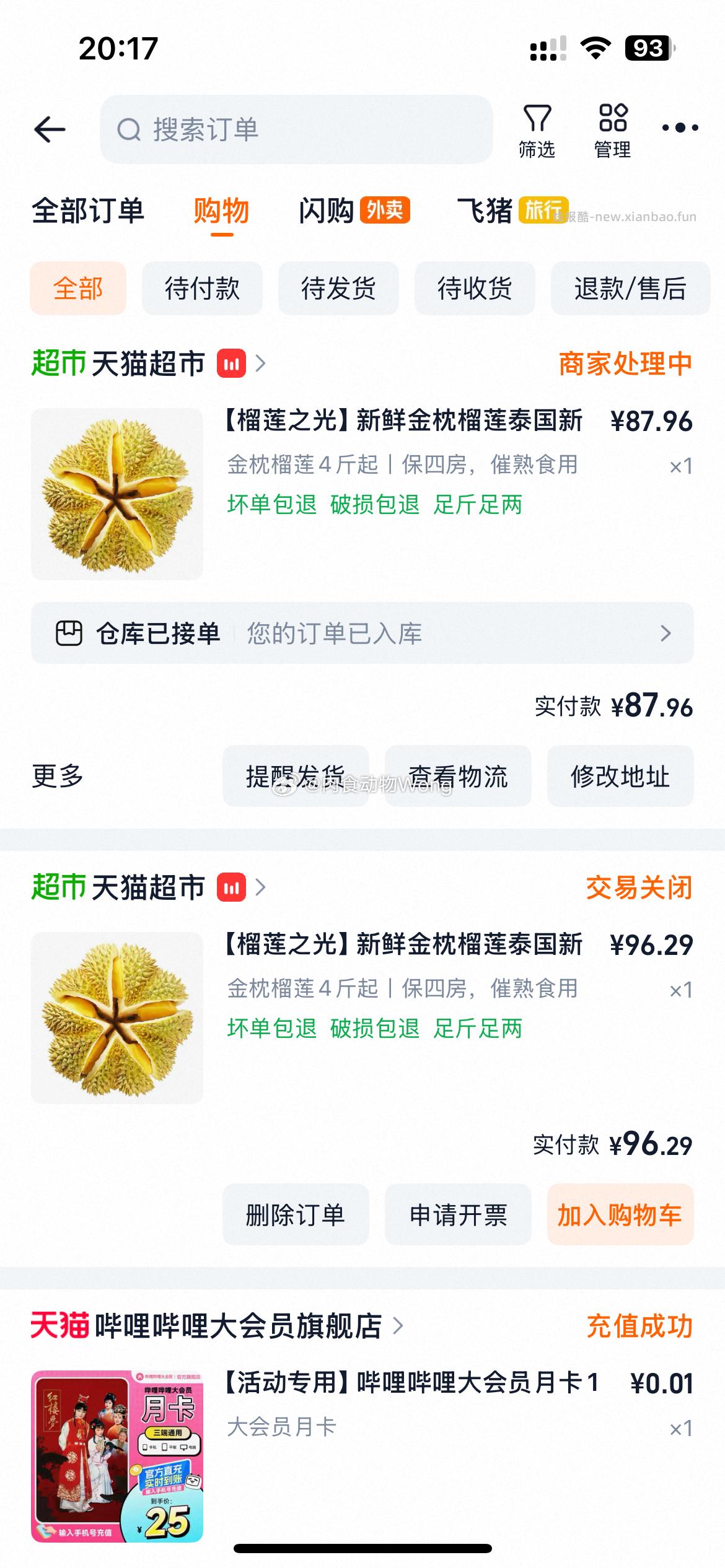Tap 加入购物车 on the closed order
This screenshot has width=725, height=1568.
[620, 1216]
